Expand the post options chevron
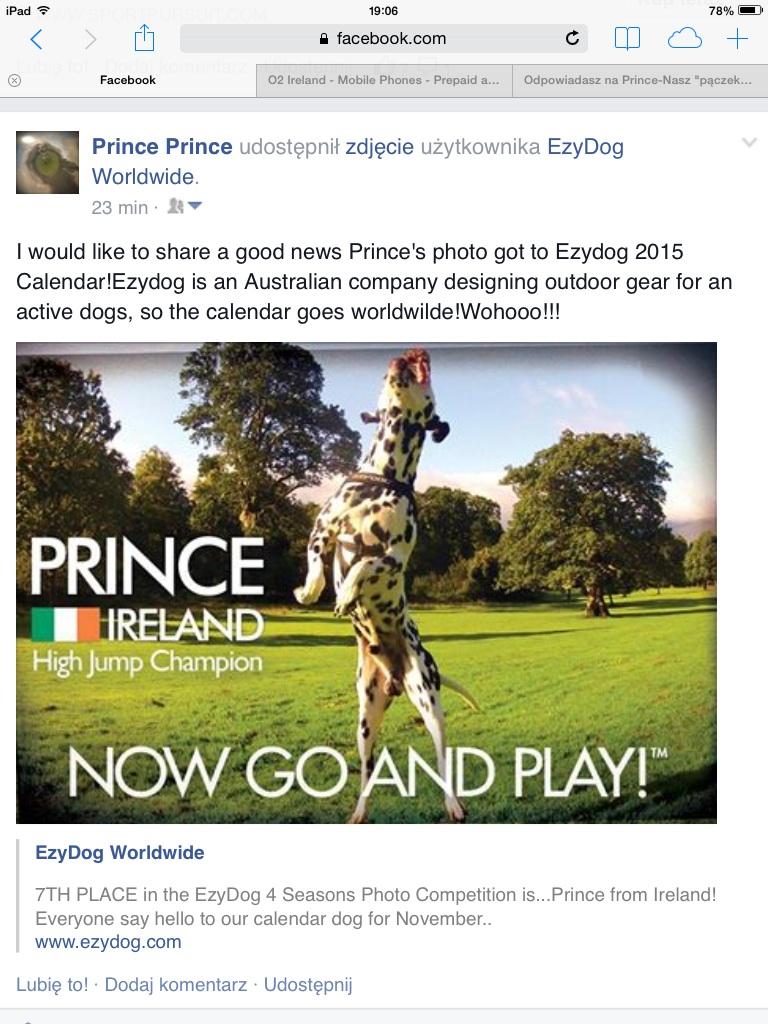This screenshot has width=768, height=1024. pos(748,144)
